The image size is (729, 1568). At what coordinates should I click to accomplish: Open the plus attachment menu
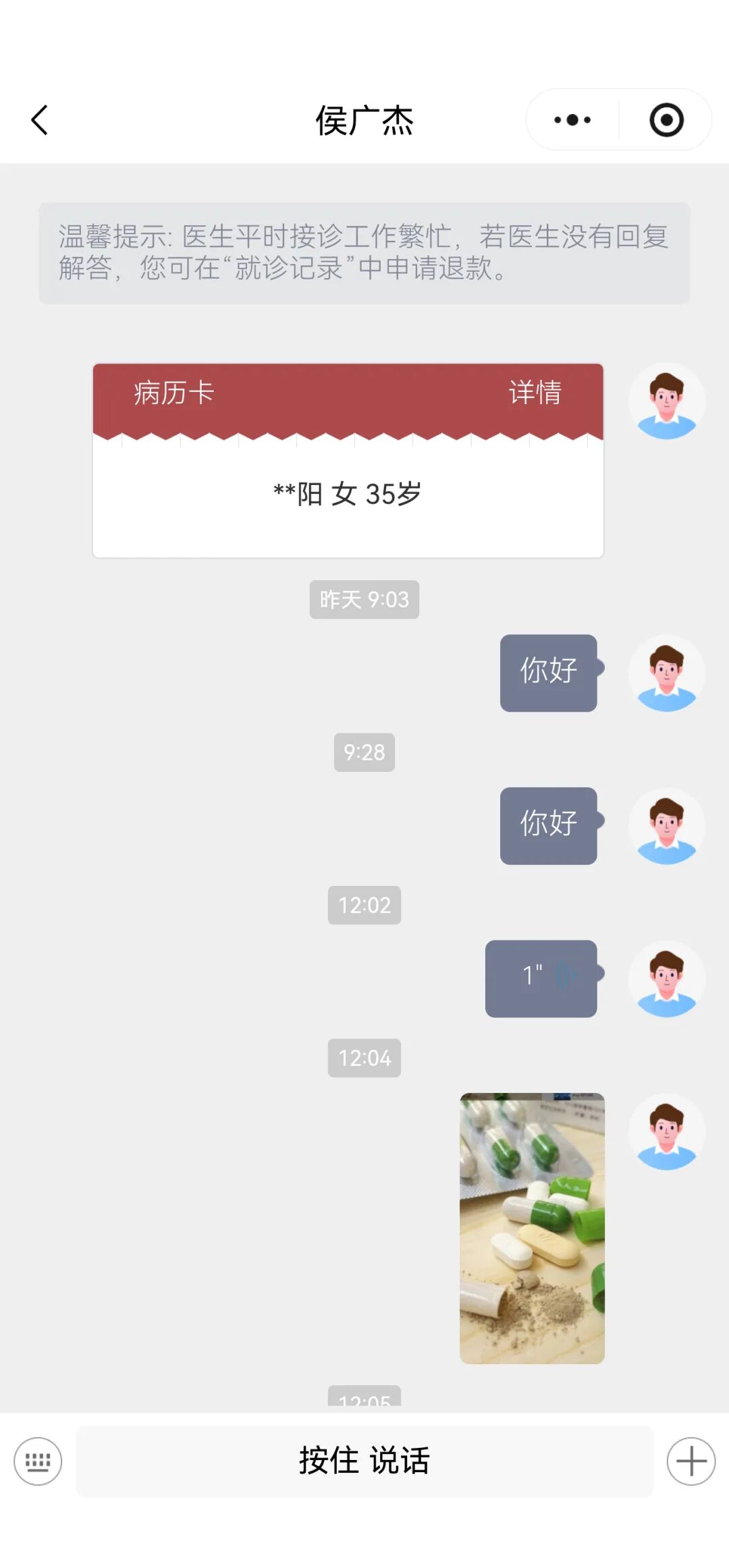[691, 1461]
